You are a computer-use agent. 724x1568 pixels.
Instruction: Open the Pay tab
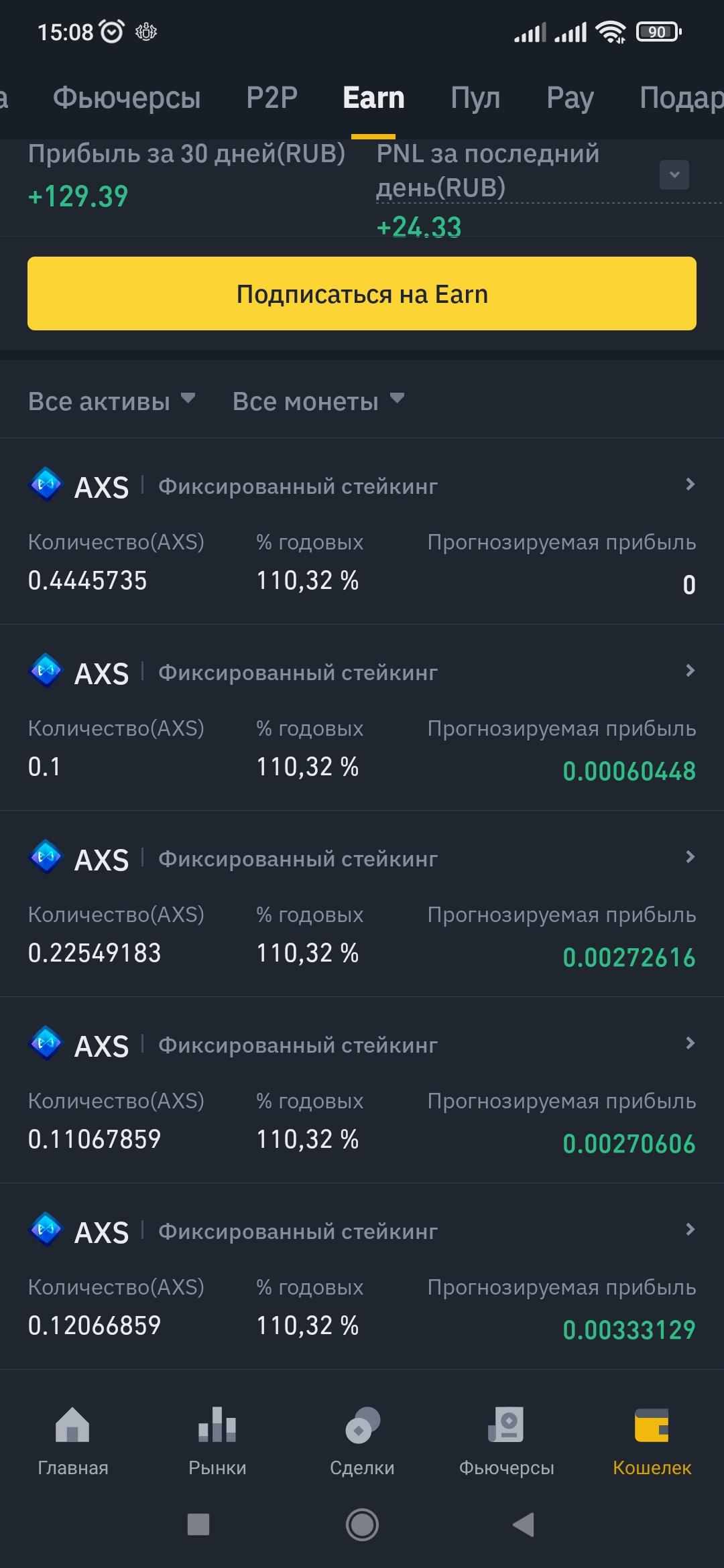coord(570,98)
